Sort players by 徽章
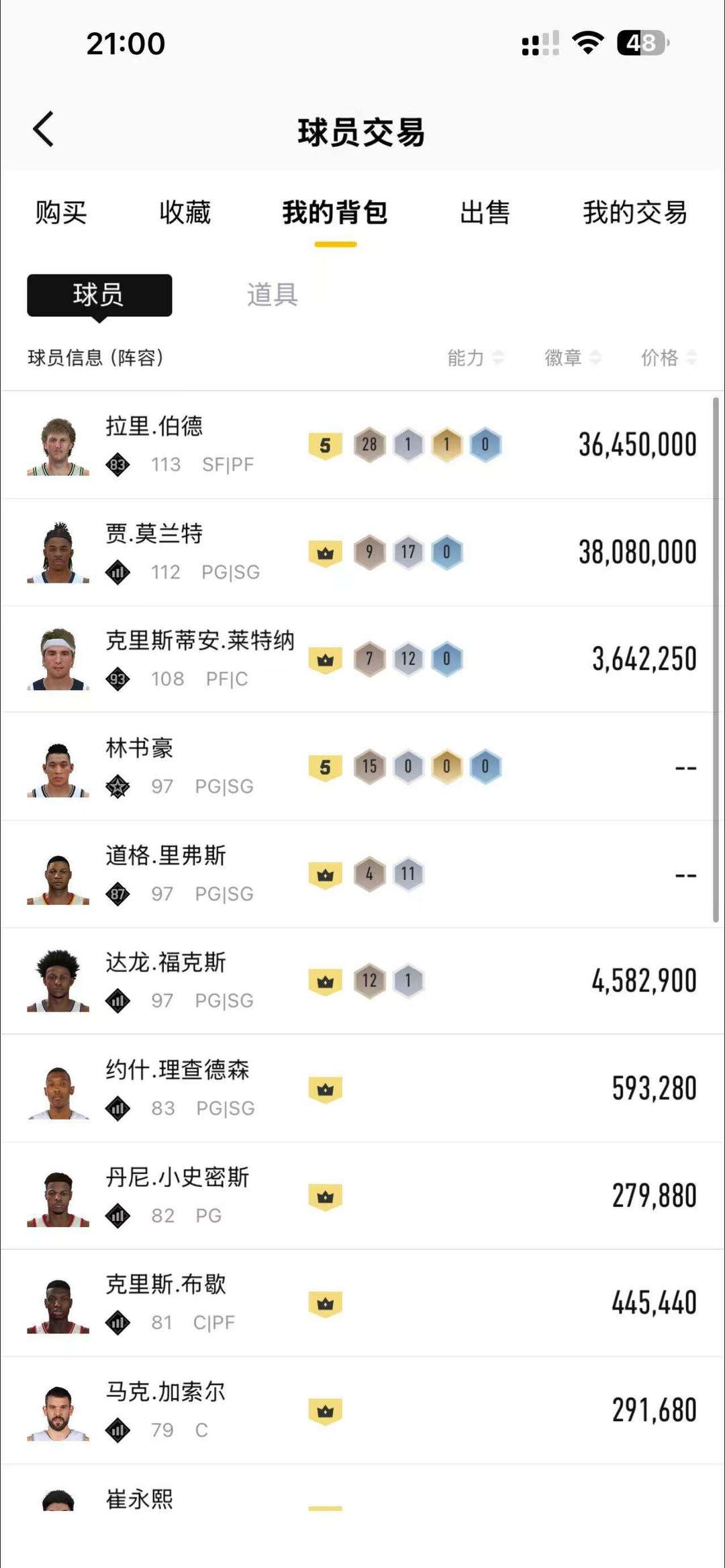725x1568 pixels. [572, 358]
